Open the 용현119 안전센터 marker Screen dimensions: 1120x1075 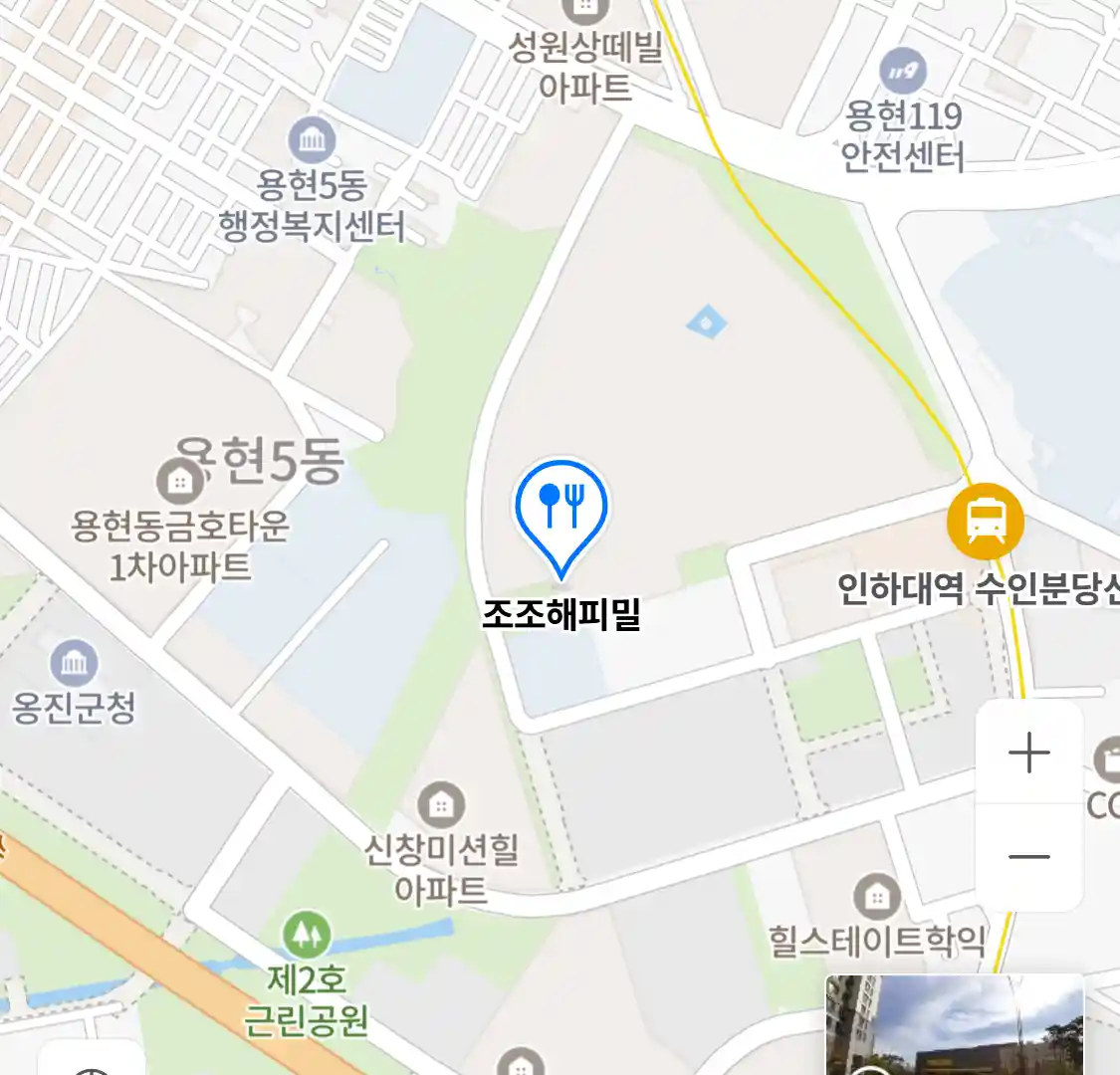tap(903, 72)
